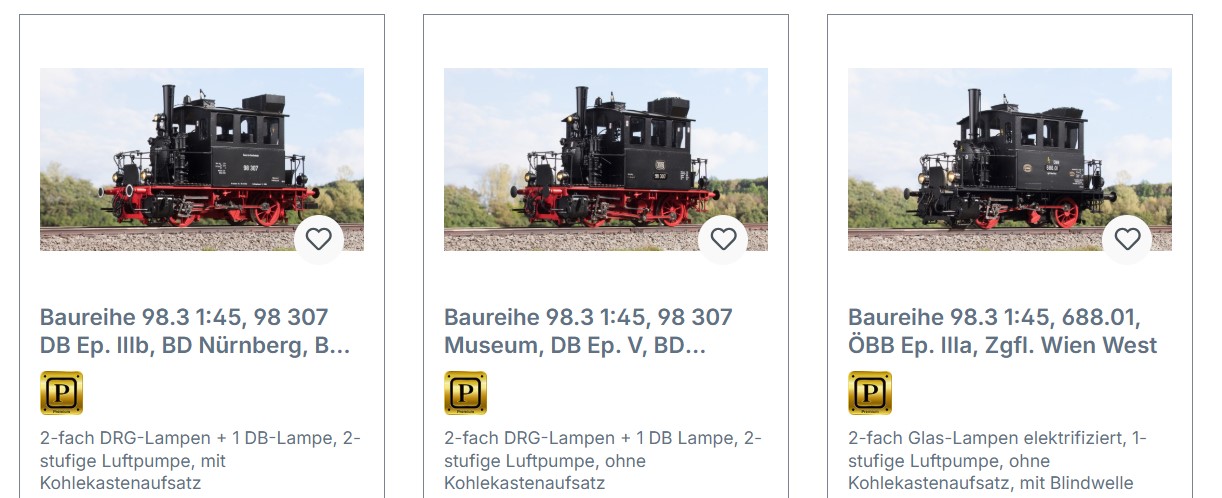Add 98 307 Museum model to wishlist
Image resolution: width=1222 pixels, height=498 pixels.
tap(723, 239)
